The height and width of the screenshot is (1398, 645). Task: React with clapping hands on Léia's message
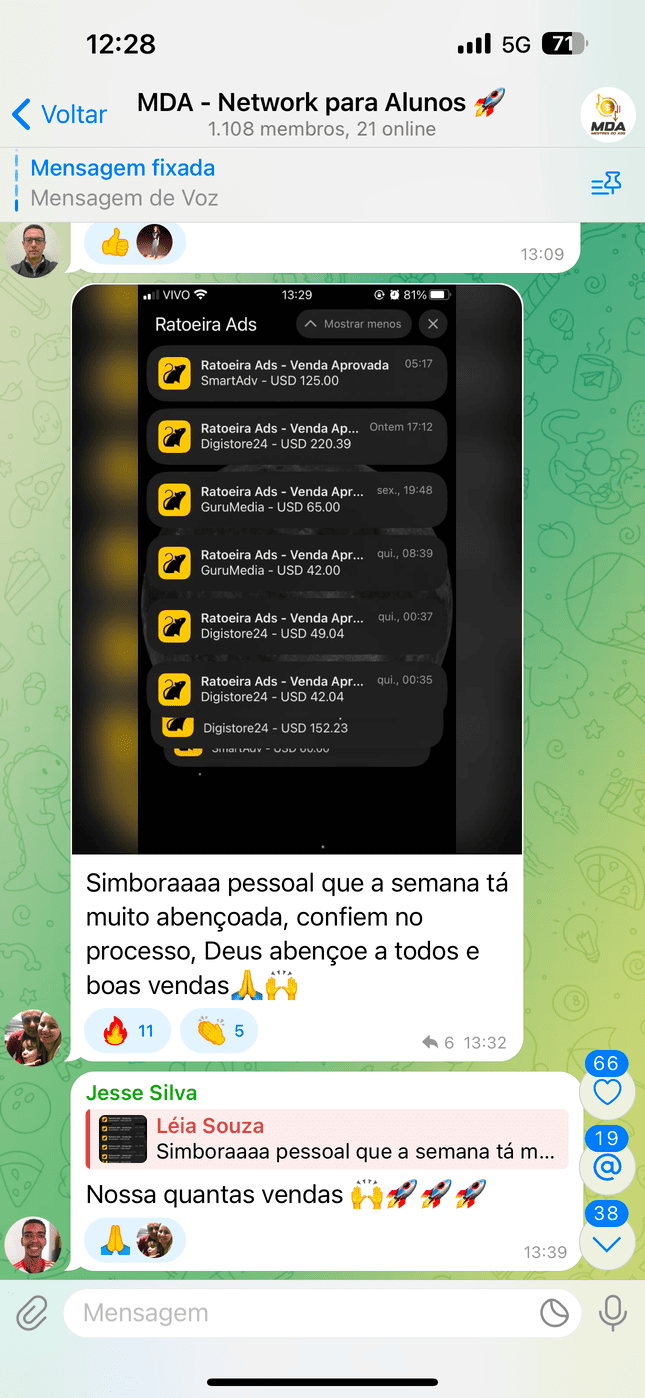pyautogui.click(x=220, y=1031)
